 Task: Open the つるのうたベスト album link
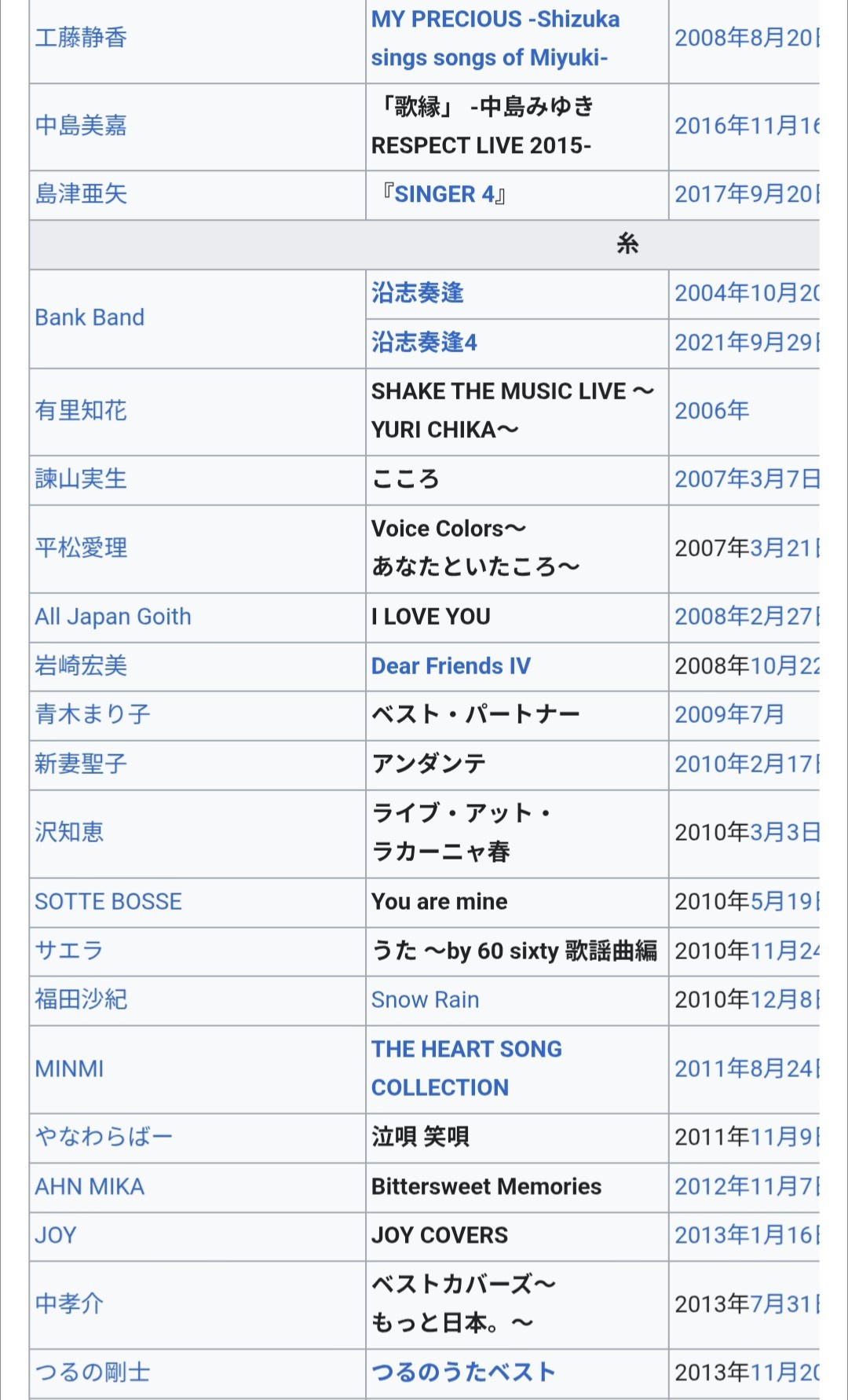pos(463,1372)
